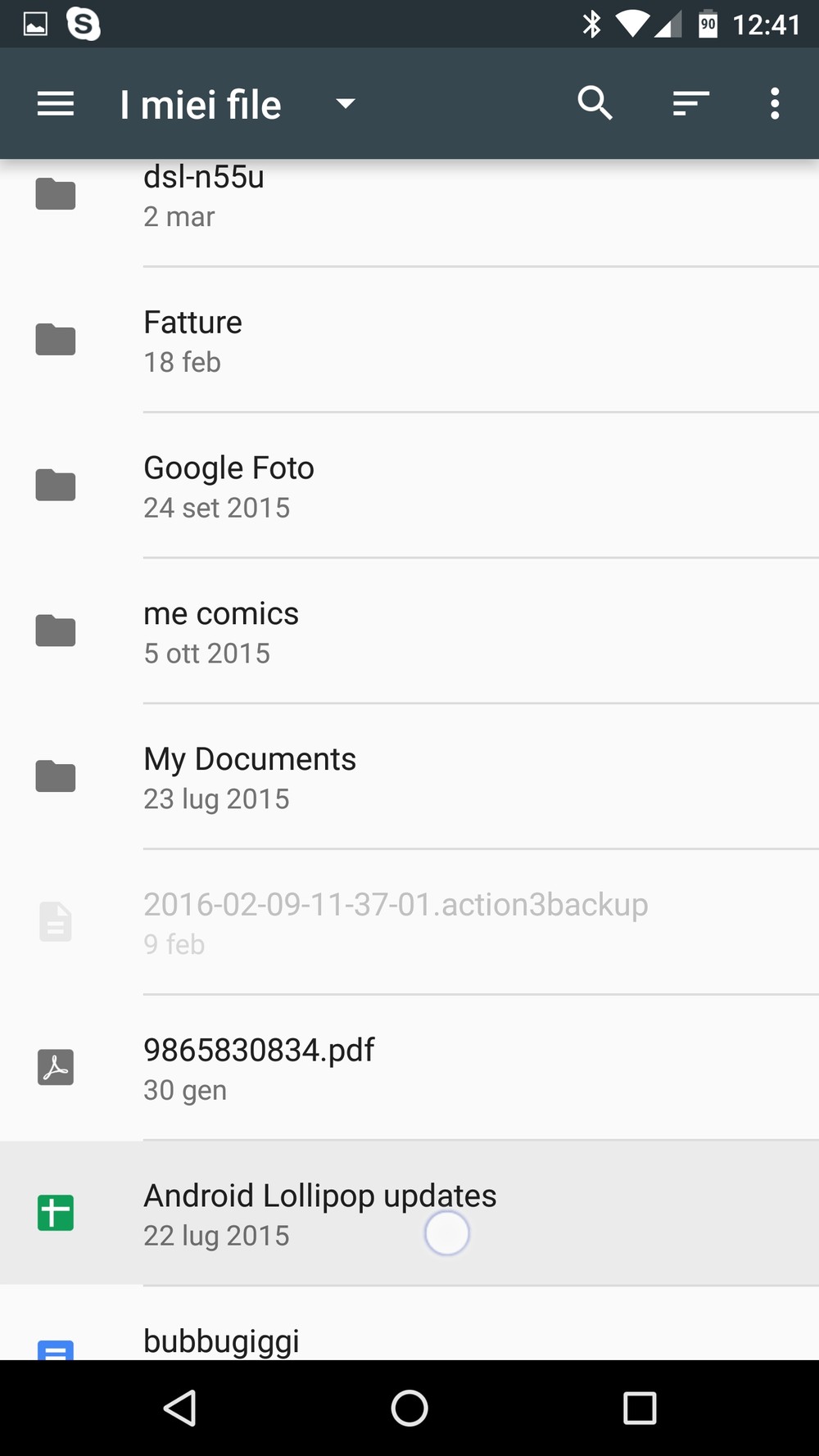819x1456 pixels.
Task: Open the sort options icon
Action: coord(690,104)
